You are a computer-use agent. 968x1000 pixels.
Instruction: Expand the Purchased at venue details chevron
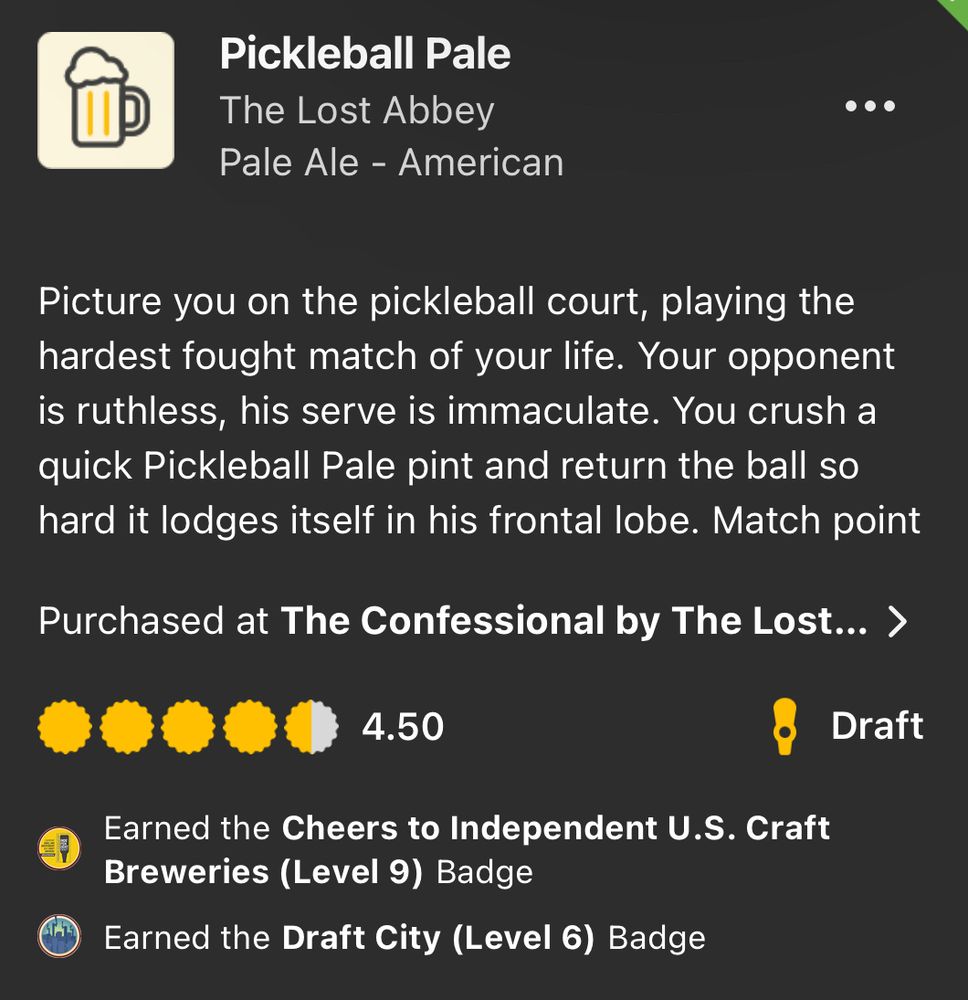pos(899,620)
